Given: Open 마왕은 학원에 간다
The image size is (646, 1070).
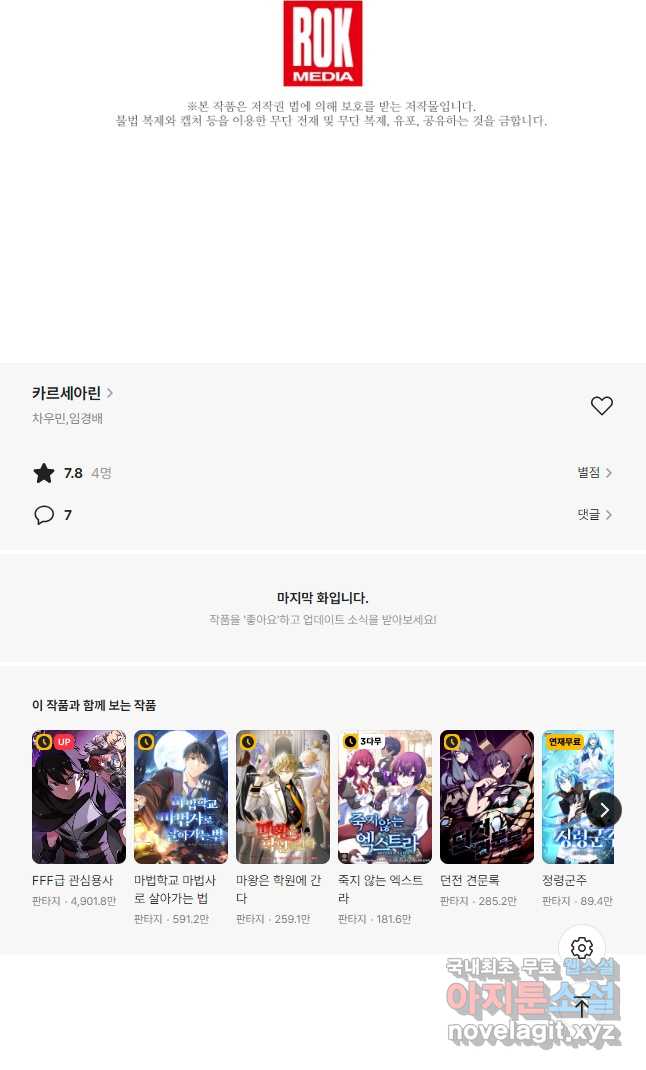Looking at the screenshot, I should 283,797.
